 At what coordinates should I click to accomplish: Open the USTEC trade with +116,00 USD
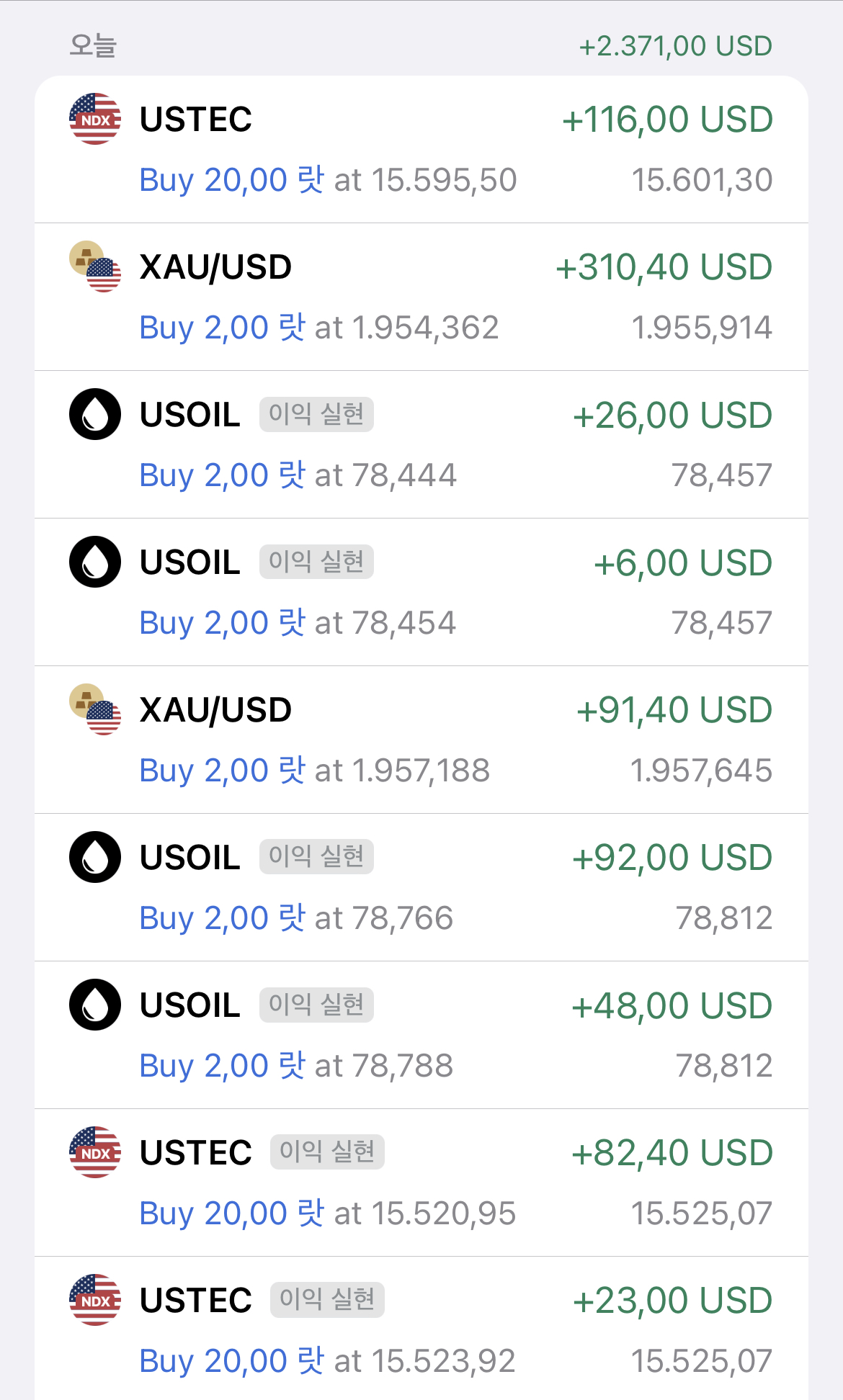(421, 149)
